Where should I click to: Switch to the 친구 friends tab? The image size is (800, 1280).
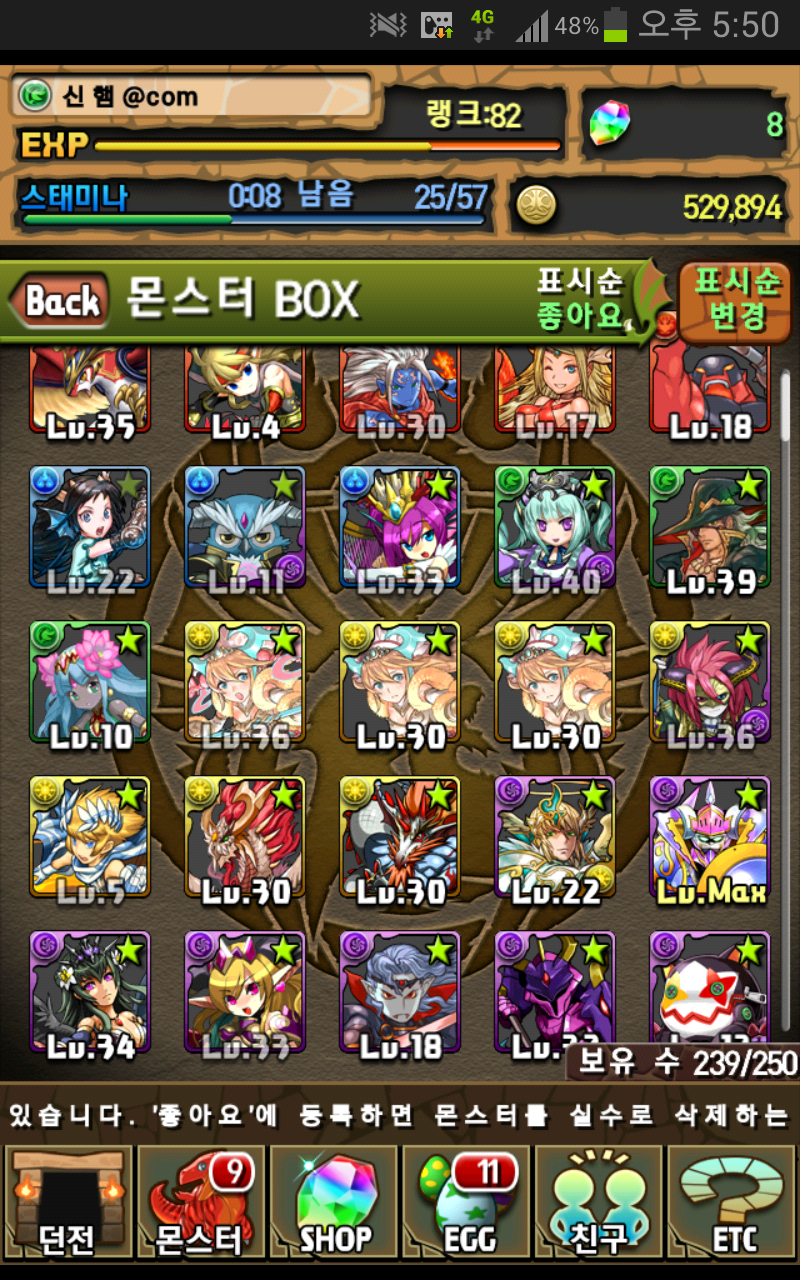tap(600, 1200)
